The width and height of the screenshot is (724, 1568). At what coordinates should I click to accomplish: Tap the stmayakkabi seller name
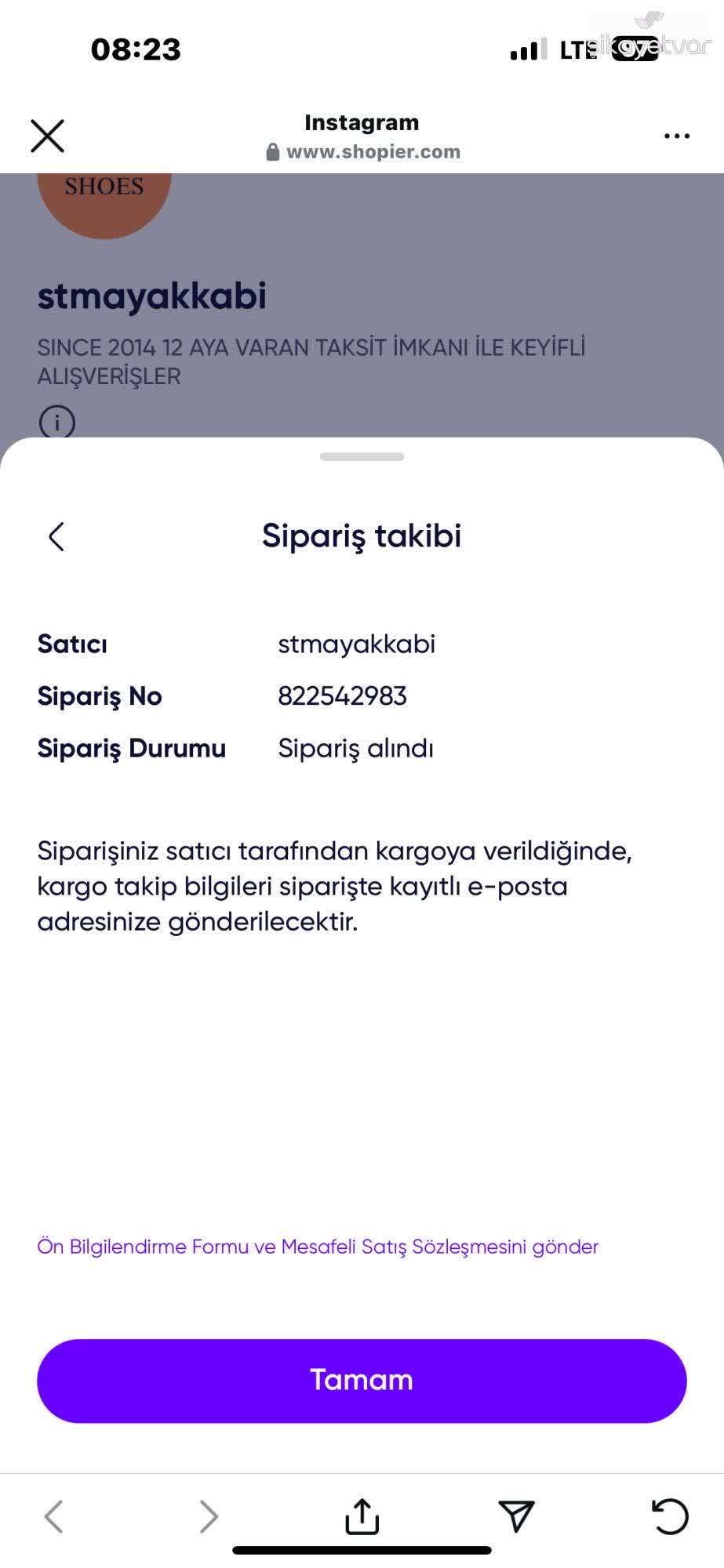click(357, 643)
